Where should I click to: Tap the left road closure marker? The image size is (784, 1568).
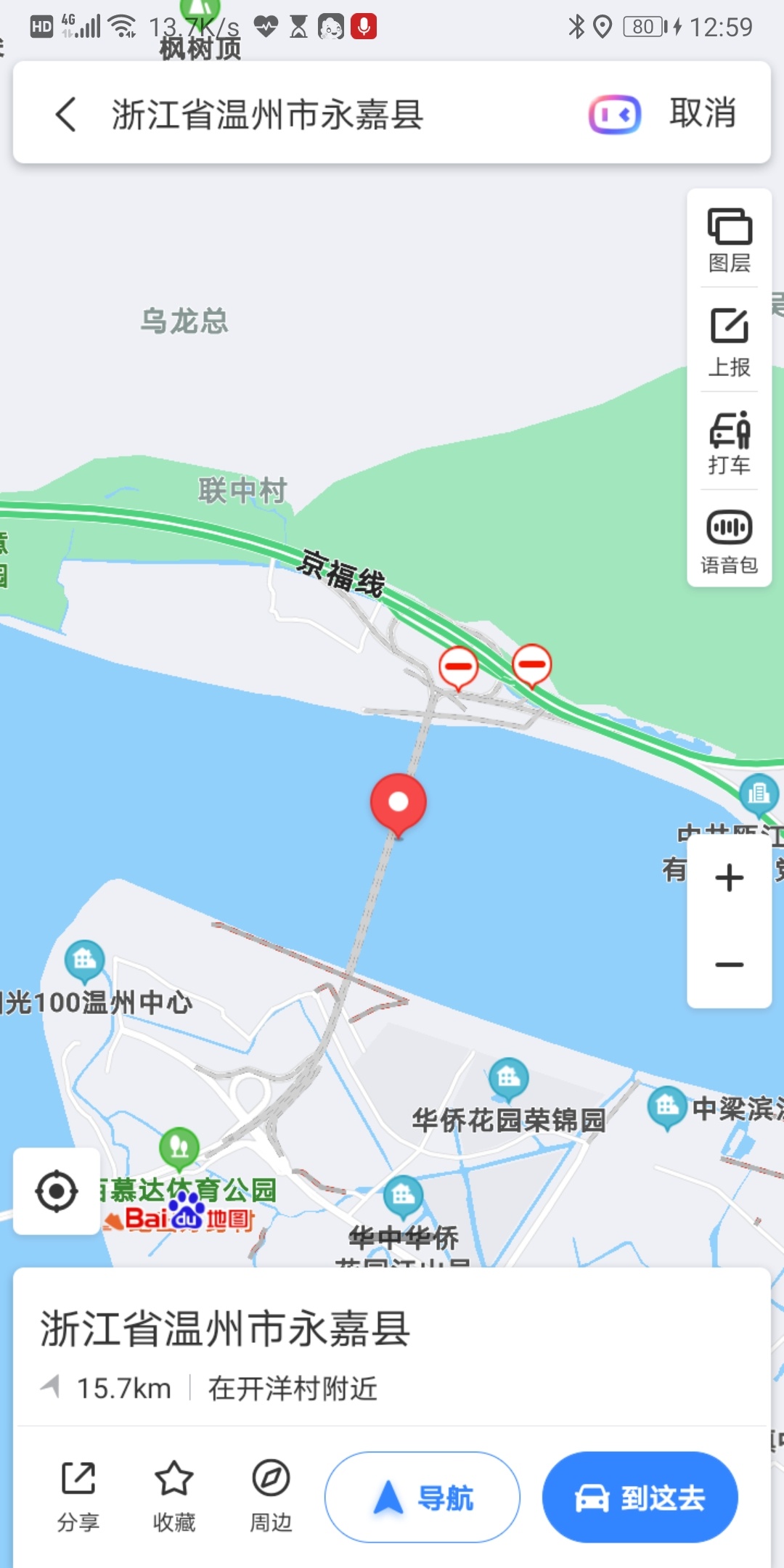[x=458, y=666]
